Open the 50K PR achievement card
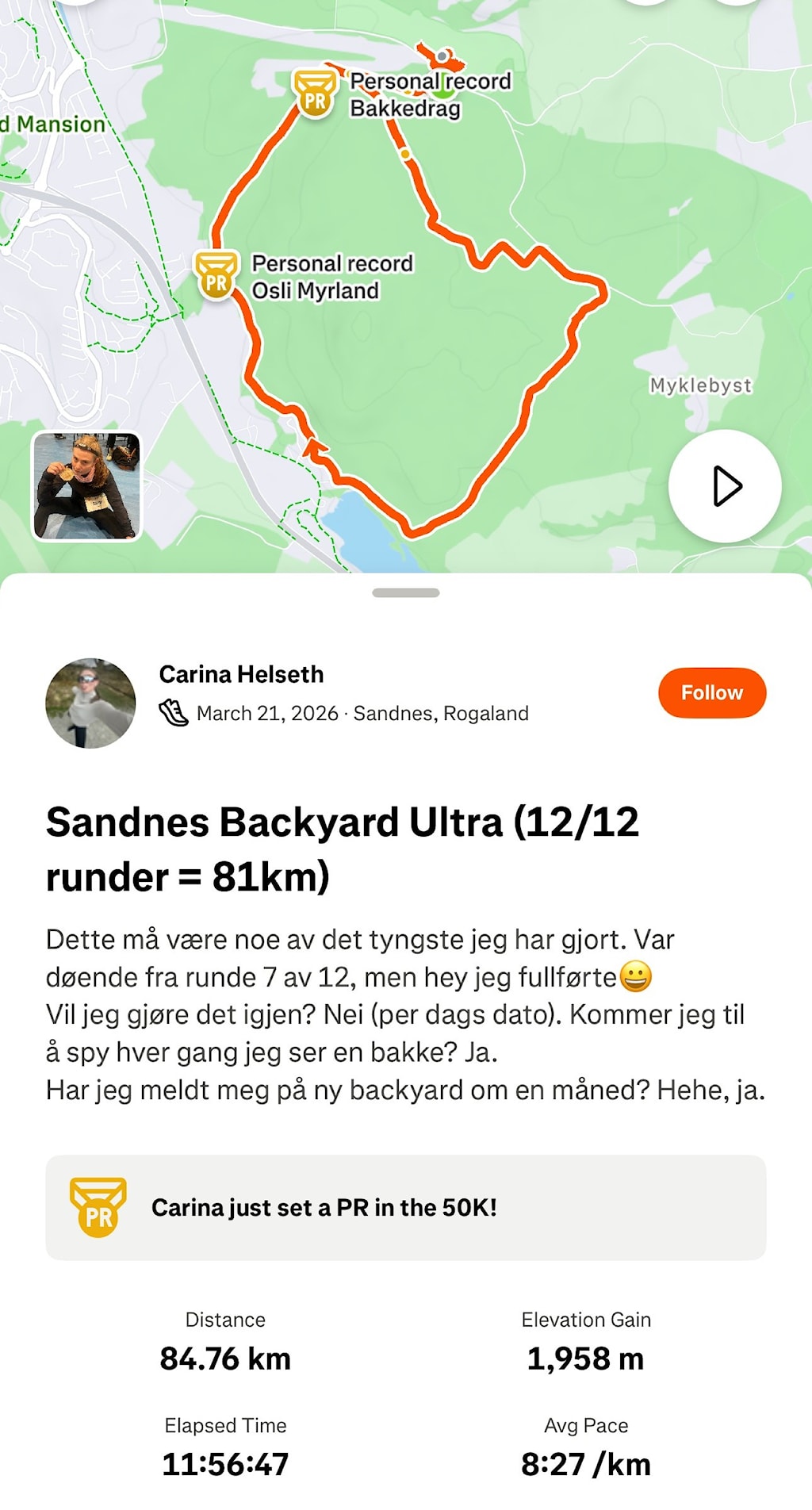Viewport: 812px width, 1510px height. coord(405,1207)
